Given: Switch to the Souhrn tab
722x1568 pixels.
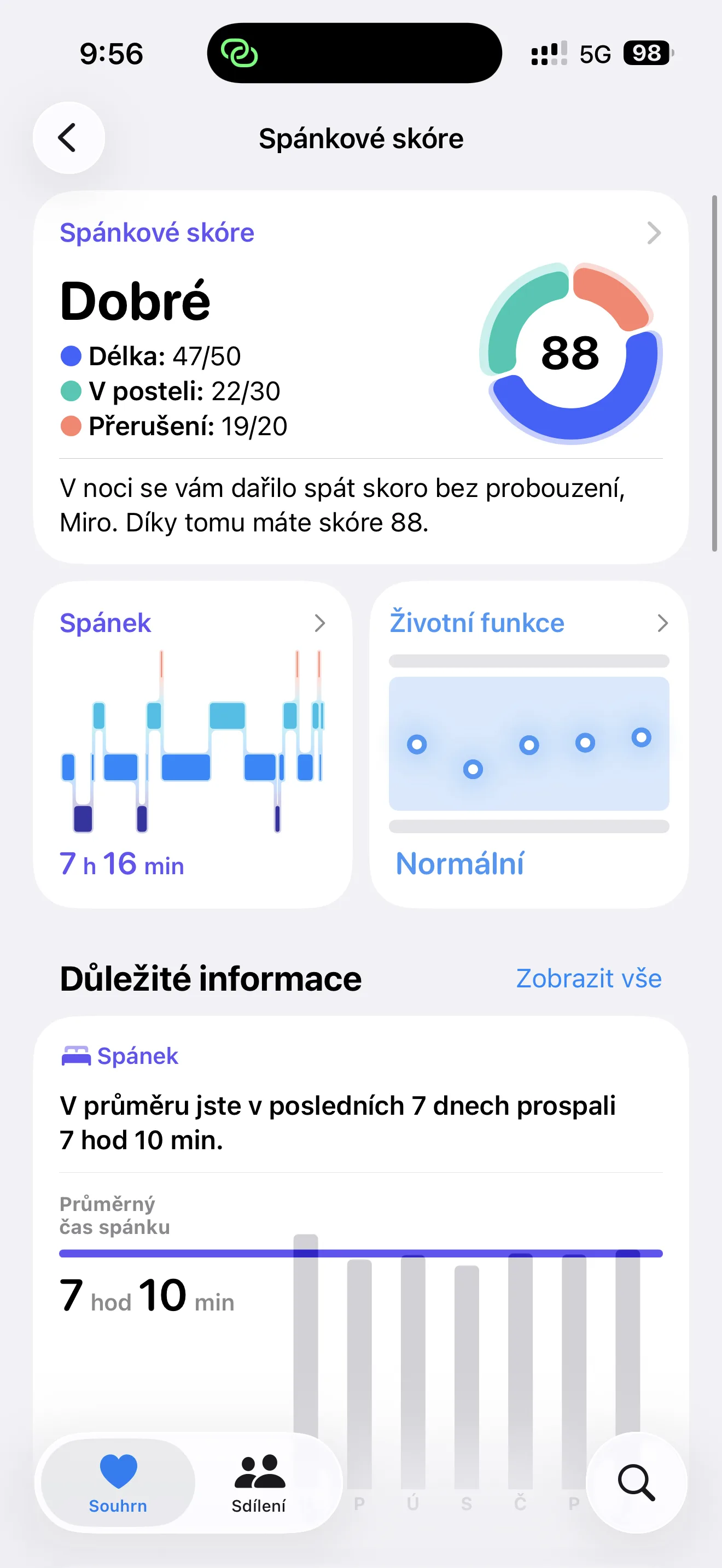Looking at the screenshot, I should (118, 1483).
